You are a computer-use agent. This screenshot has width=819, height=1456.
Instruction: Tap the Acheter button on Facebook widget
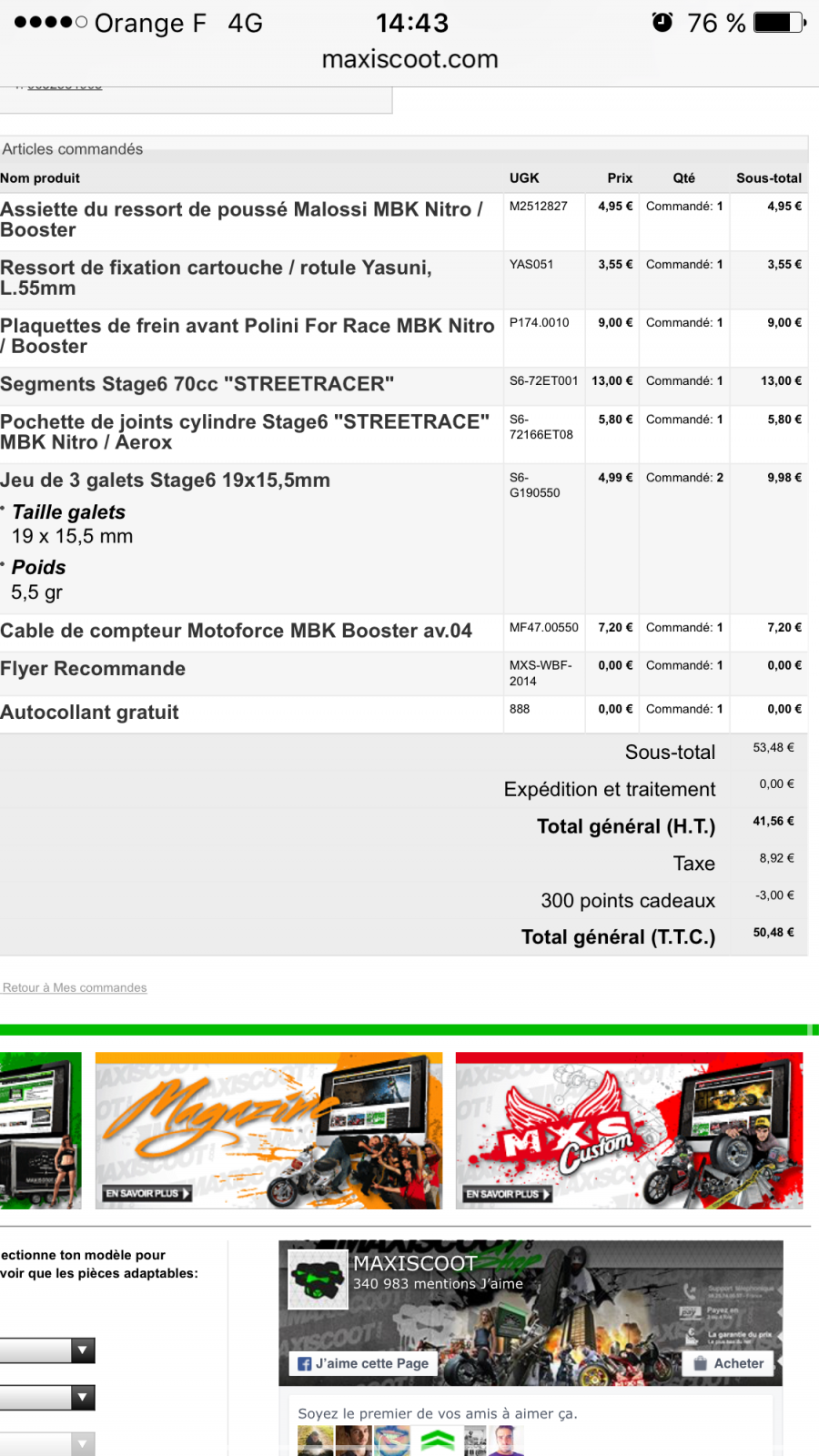pos(728,1363)
